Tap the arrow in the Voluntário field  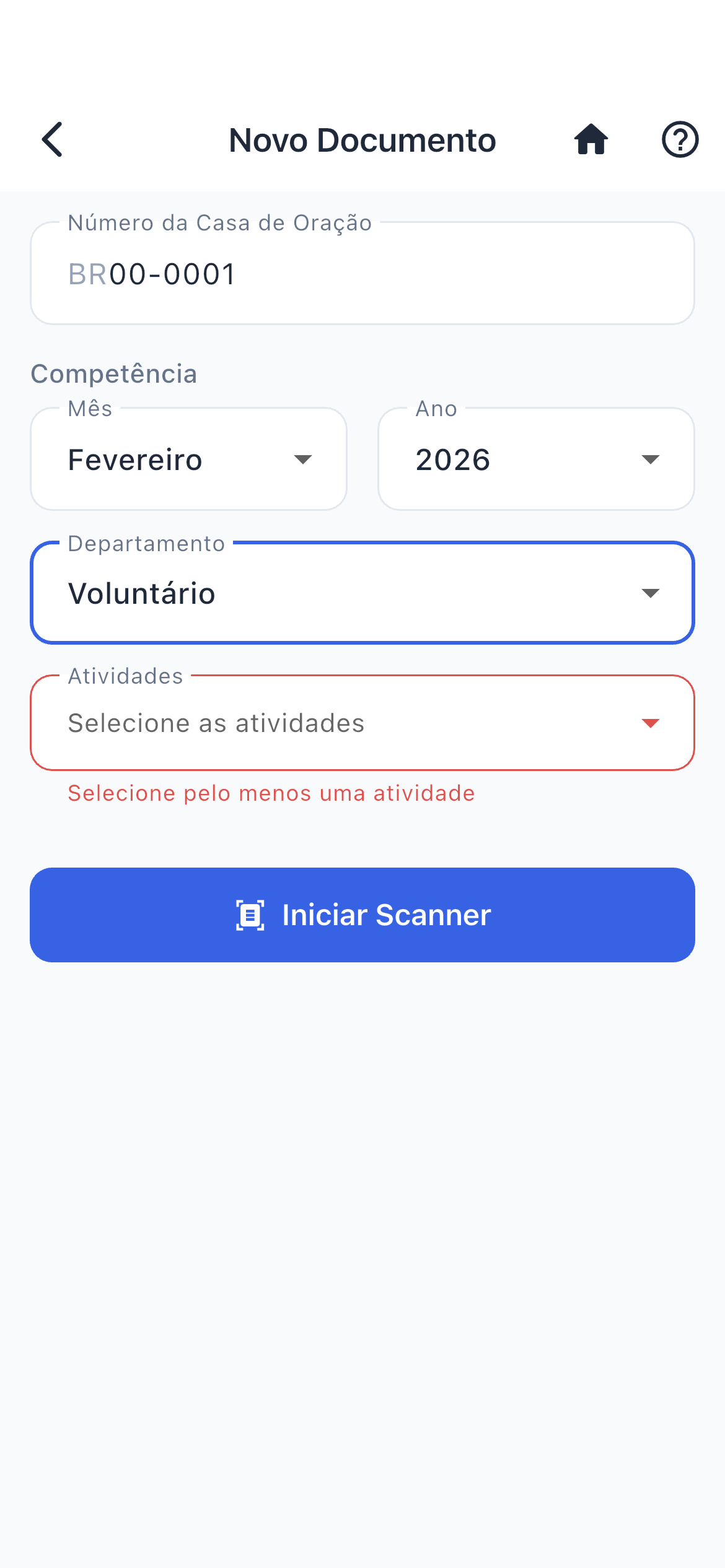coord(650,593)
